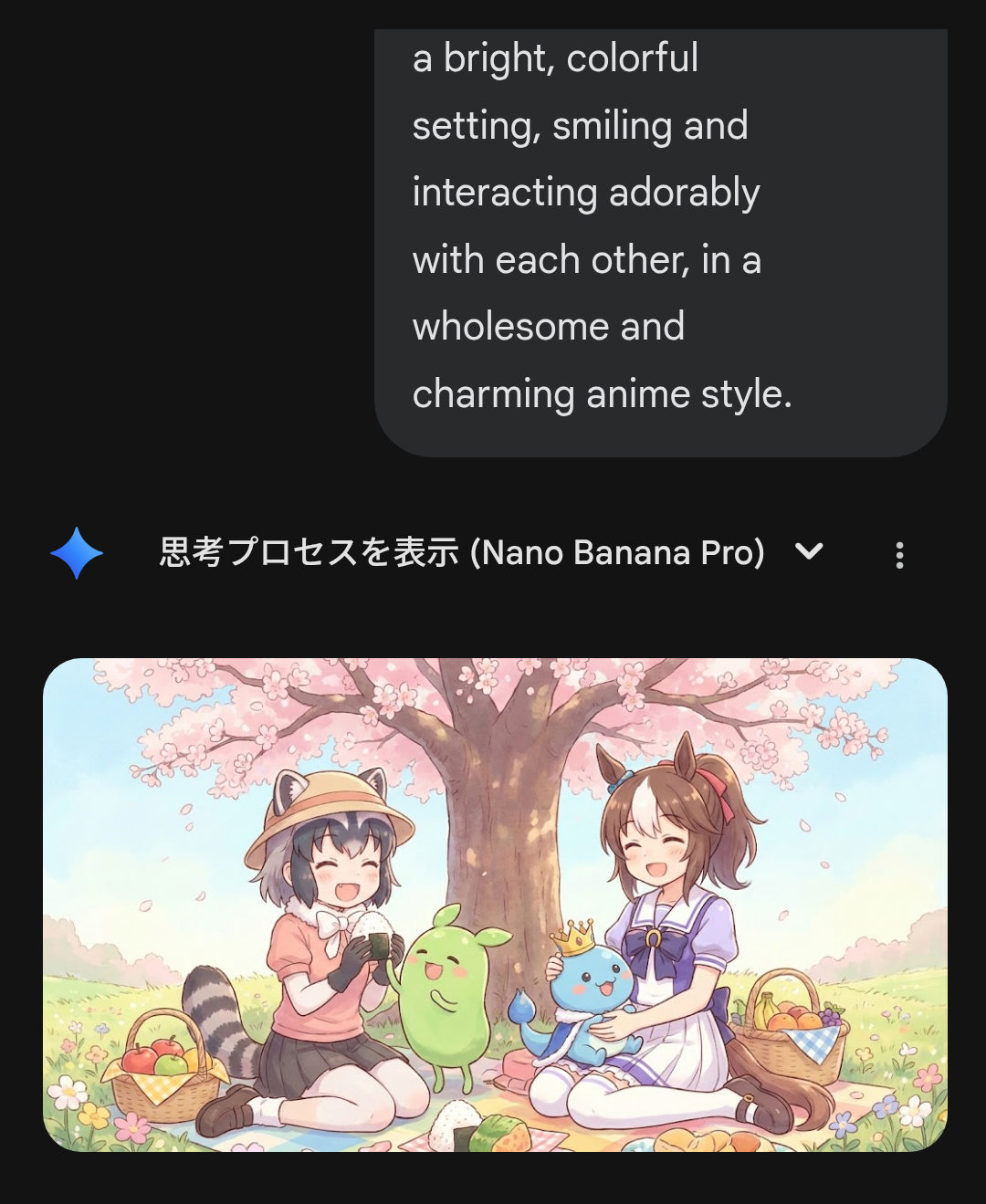
Task: Open the three-dot overflow menu for the response
Action: click(899, 555)
